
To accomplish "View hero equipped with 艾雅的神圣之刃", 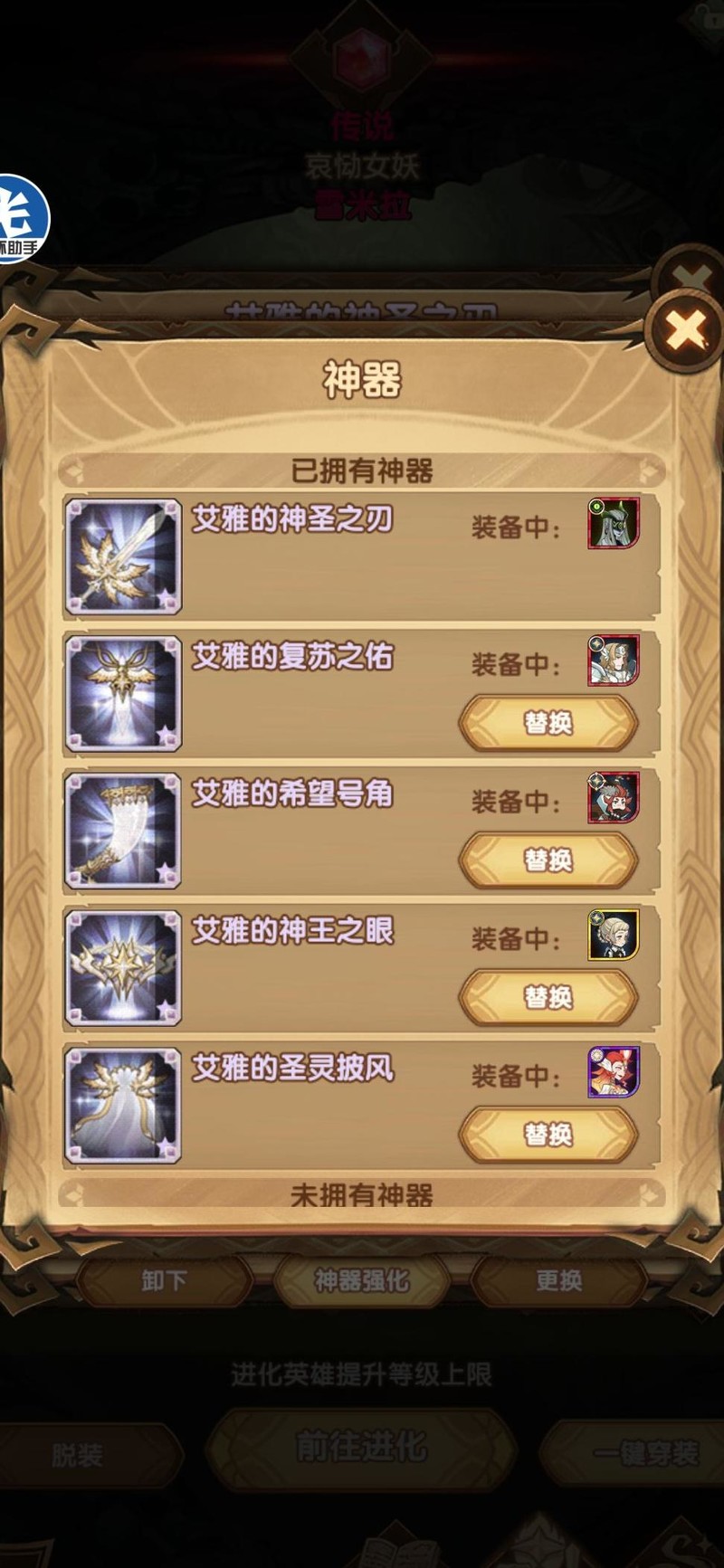I will point(614,523).
